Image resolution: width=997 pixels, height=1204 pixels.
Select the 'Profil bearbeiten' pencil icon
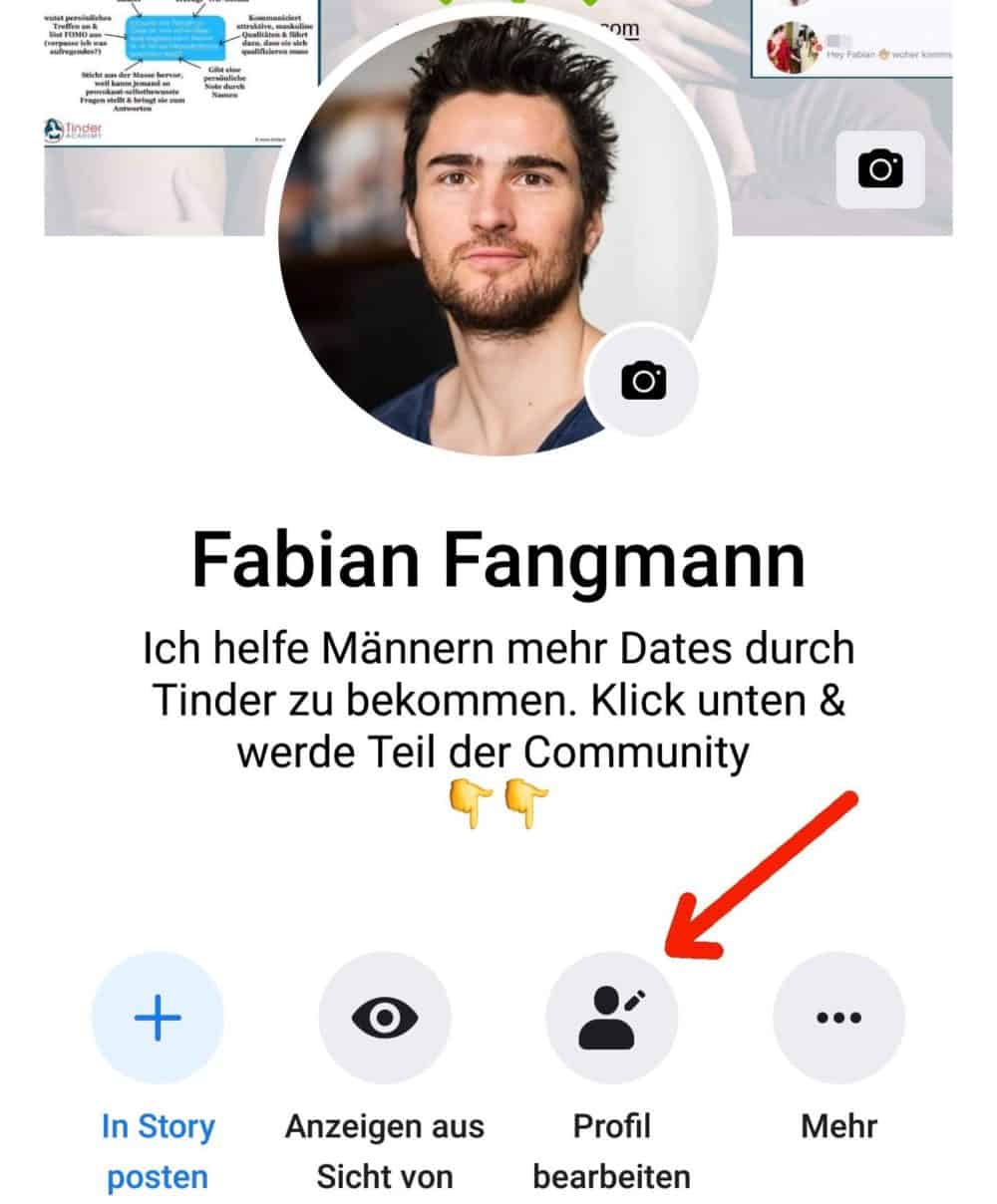click(x=613, y=1017)
